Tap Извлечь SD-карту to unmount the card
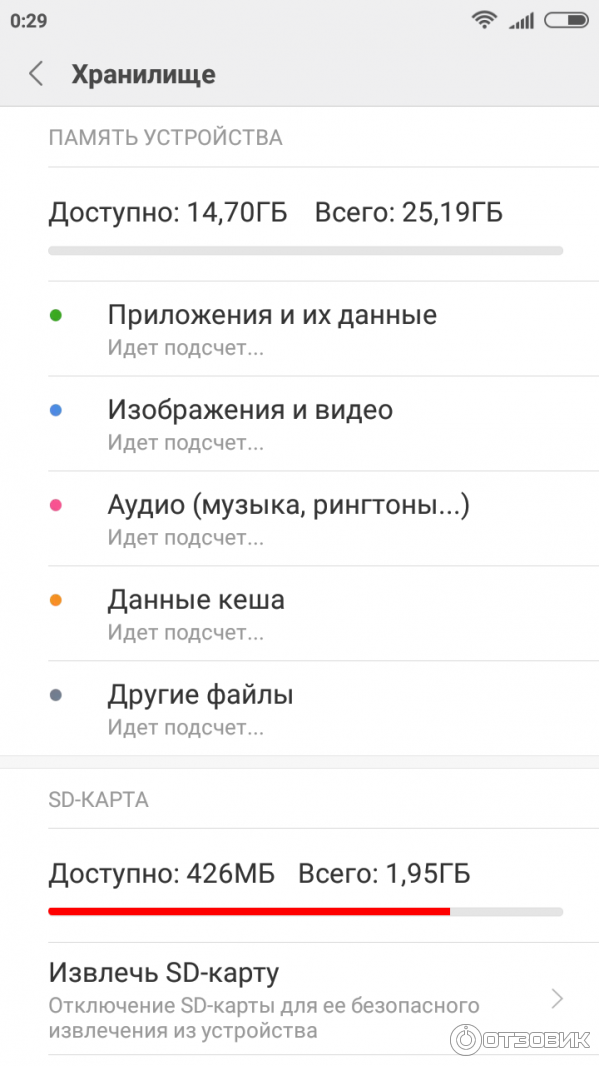Screen dimensions: 600x1066 point(300,998)
